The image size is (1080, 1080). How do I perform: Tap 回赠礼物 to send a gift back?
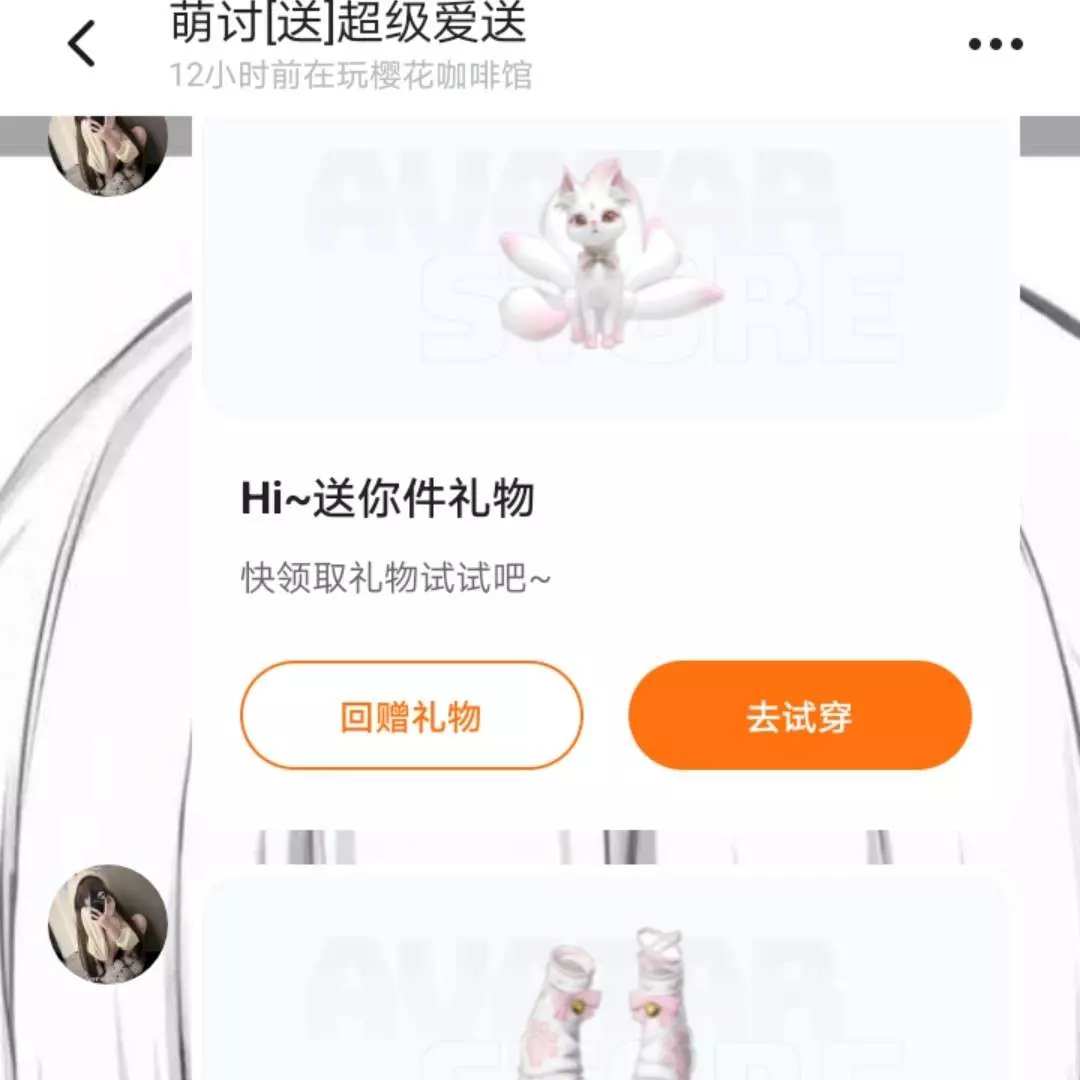pos(411,716)
